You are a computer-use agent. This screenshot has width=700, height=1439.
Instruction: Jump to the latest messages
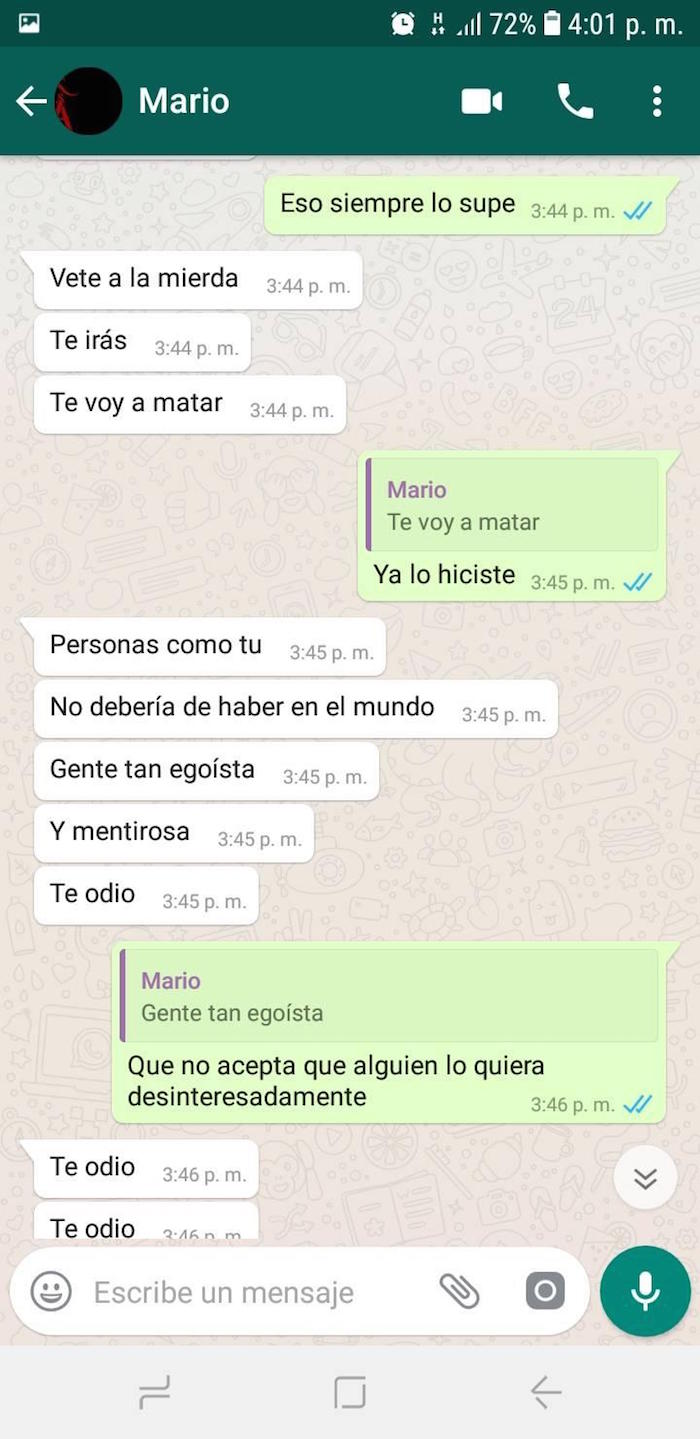tap(645, 1178)
